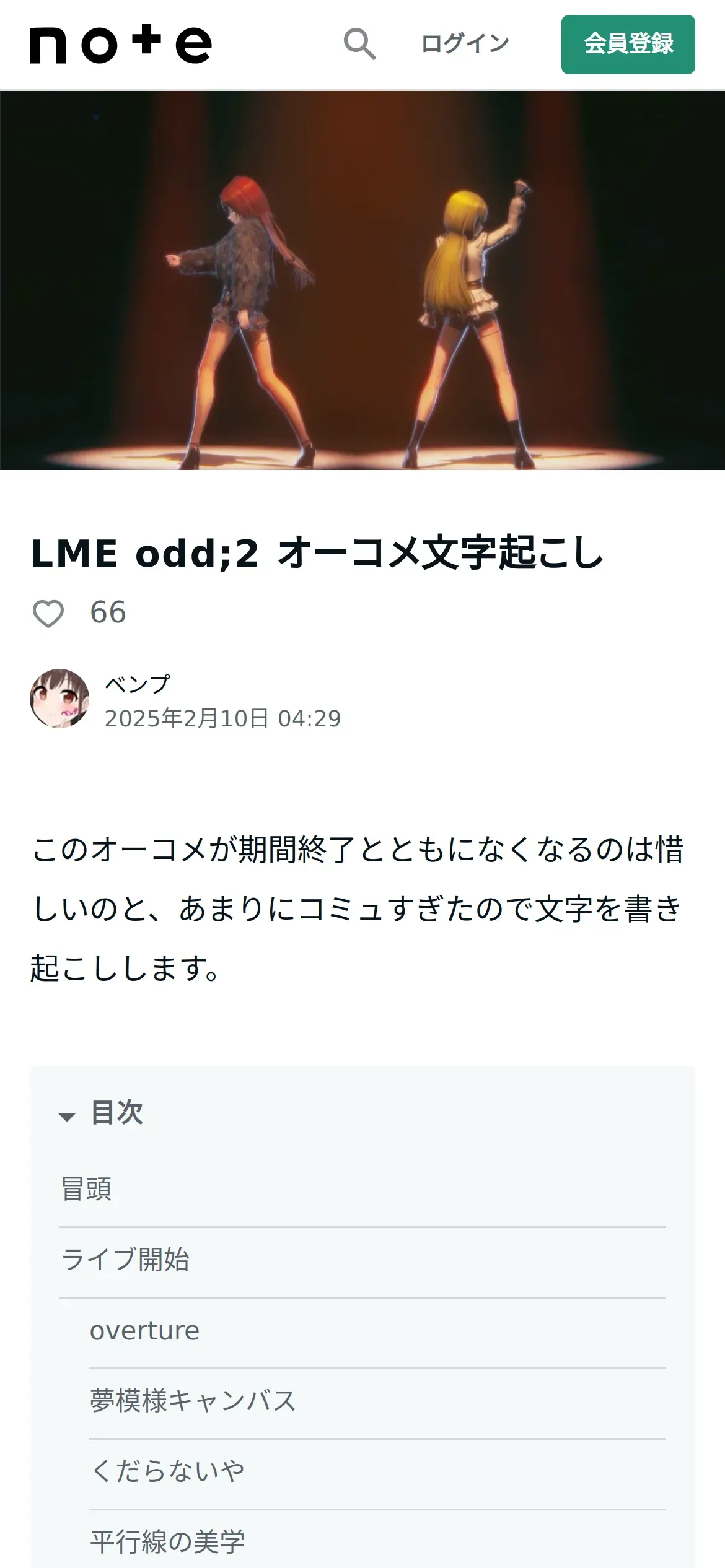
Task: Open the note home logo
Action: click(x=120, y=45)
